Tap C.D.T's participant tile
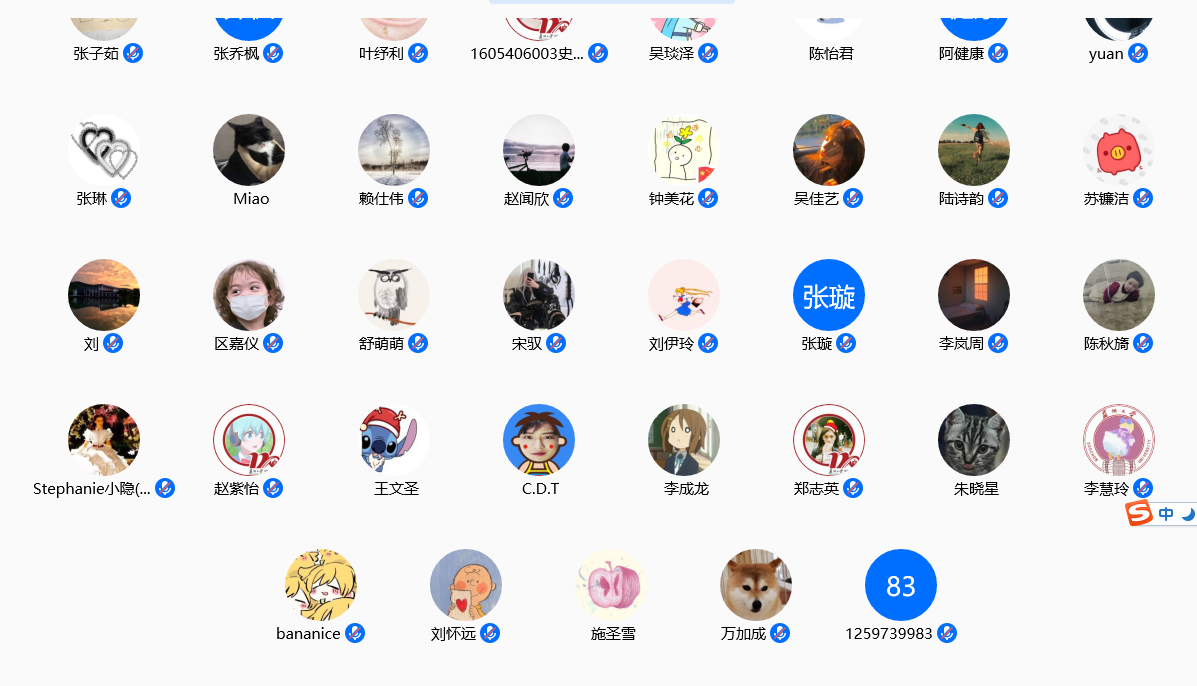The image size is (1197, 686). tap(539, 440)
